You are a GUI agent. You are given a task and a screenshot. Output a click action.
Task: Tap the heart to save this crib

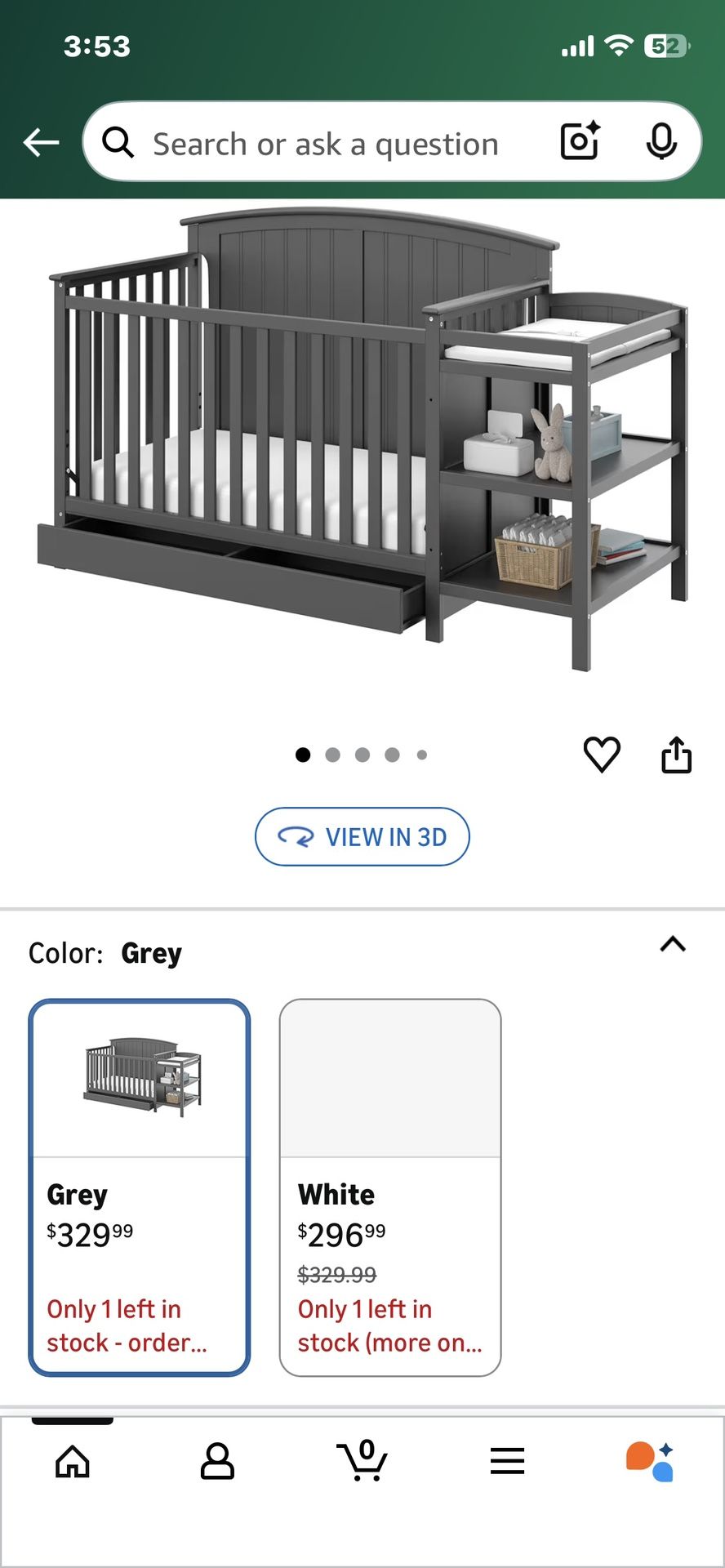click(603, 755)
